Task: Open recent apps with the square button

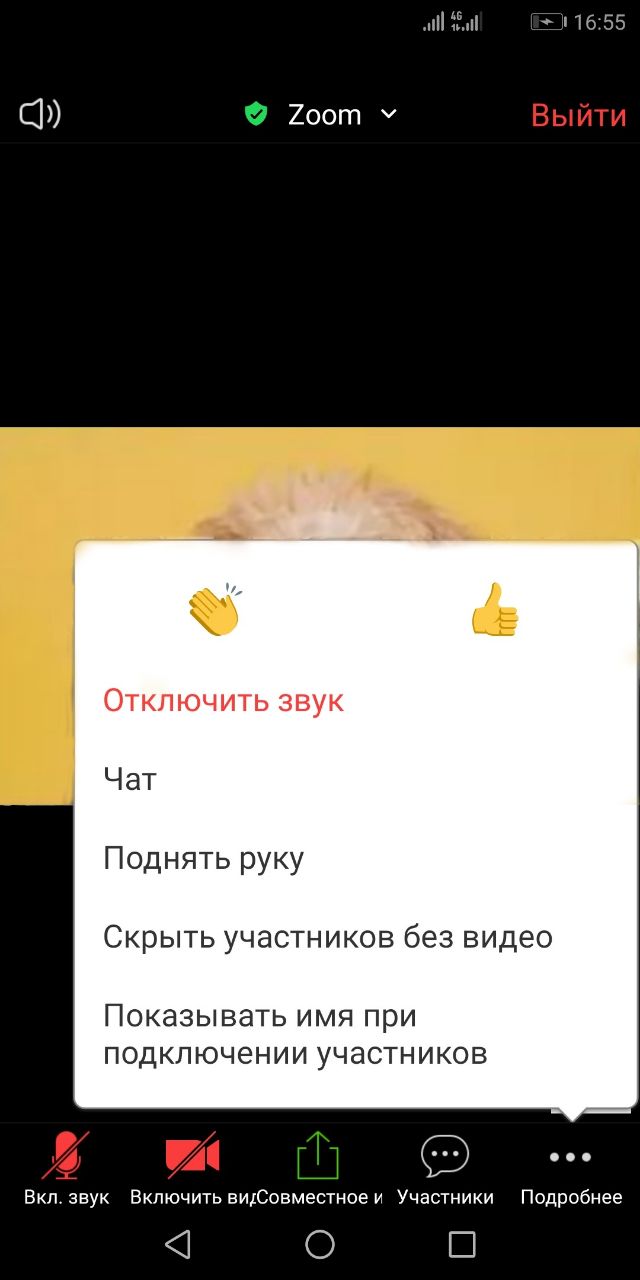Action: tap(462, 1244)
